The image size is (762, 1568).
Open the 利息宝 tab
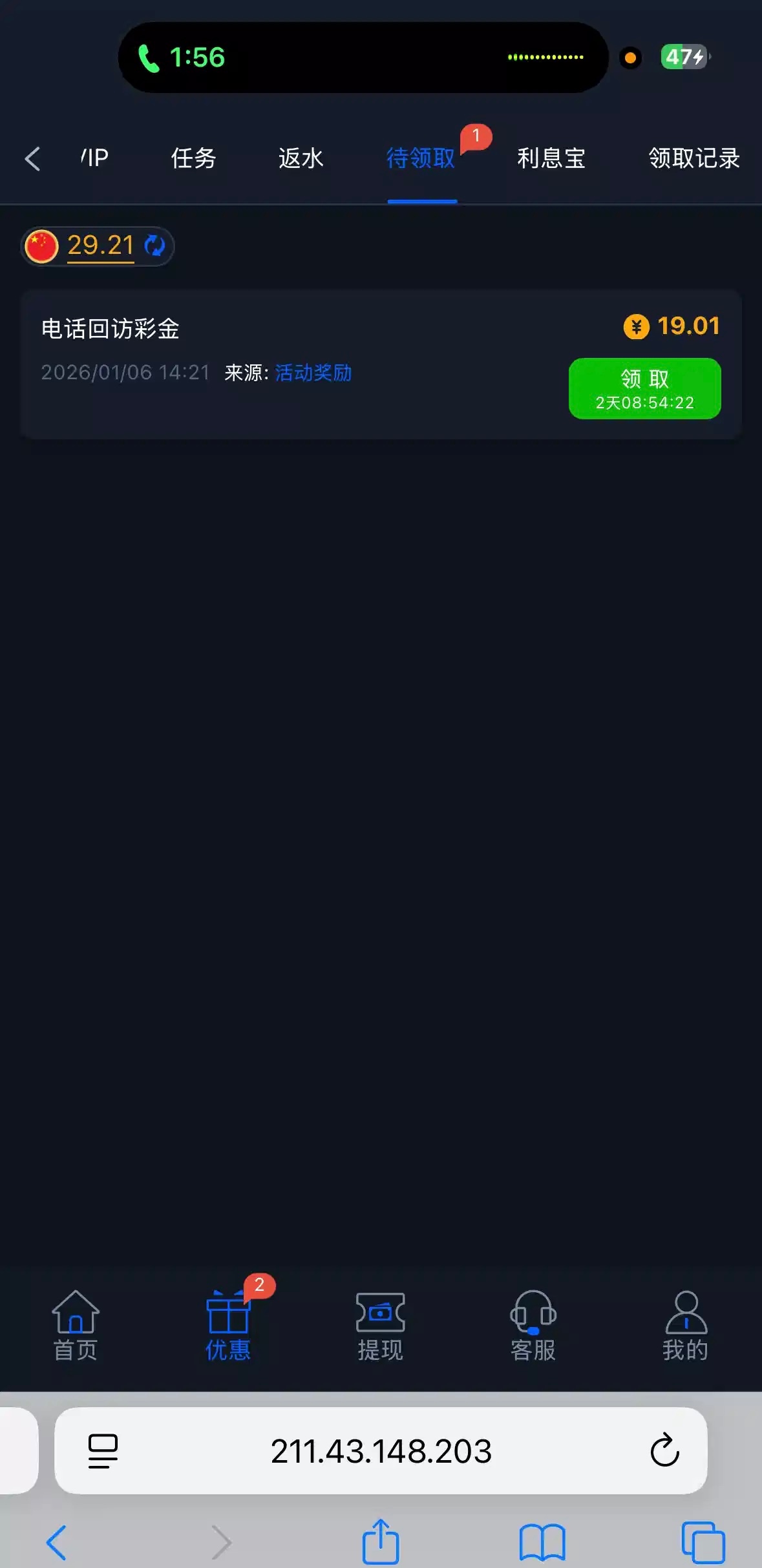click(551, 158)
